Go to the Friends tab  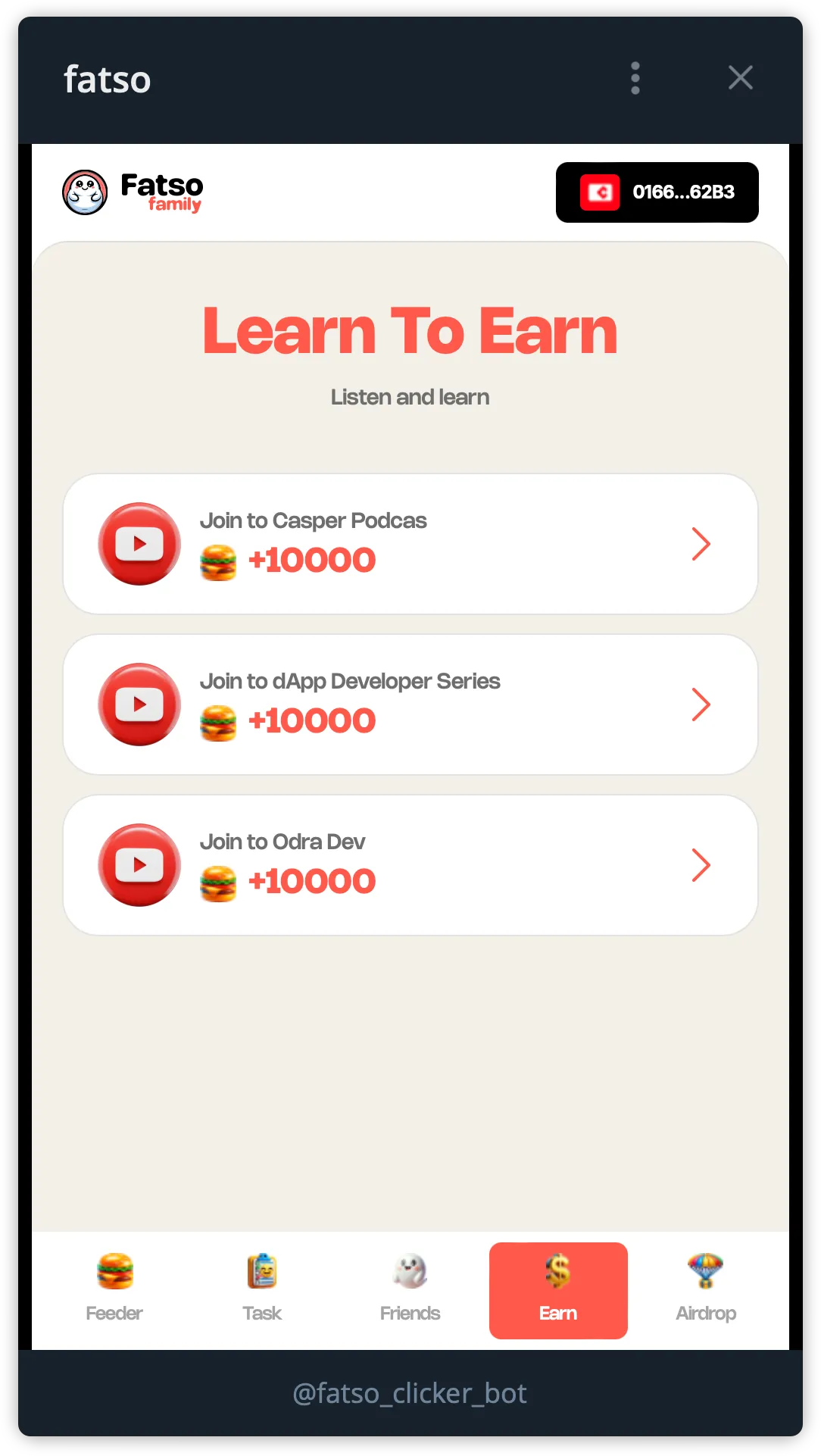pos(410,1289)
